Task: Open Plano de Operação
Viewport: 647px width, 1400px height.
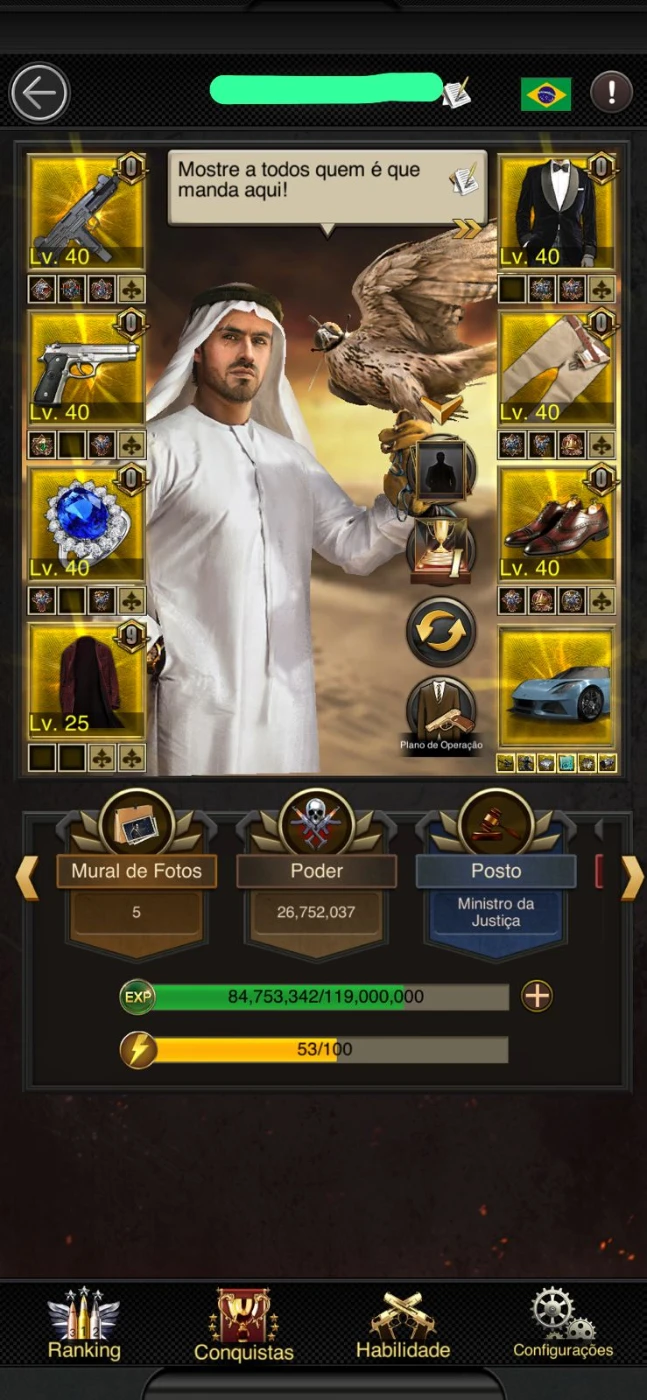Action: [441, 712]
